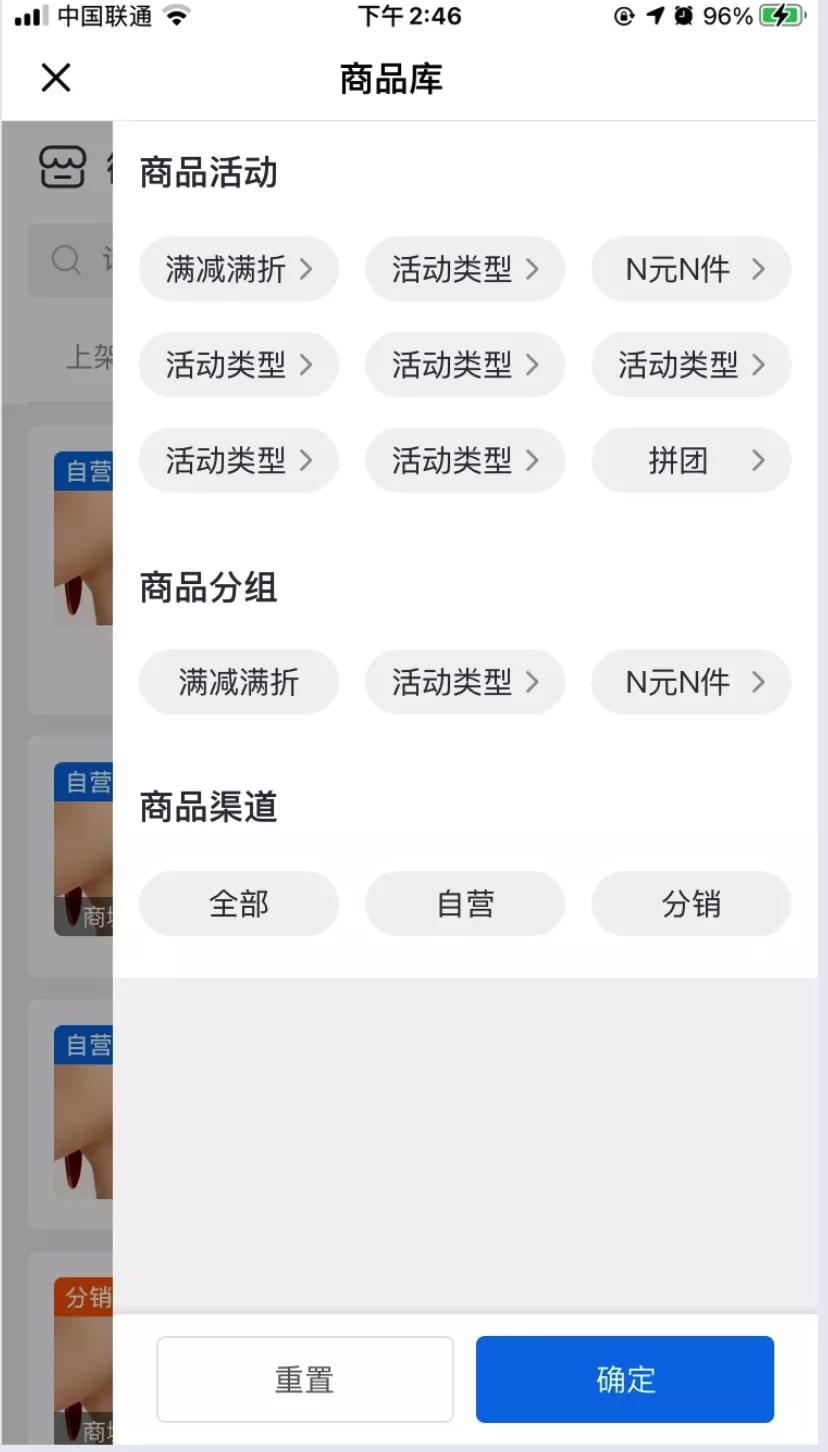Click the 分销 badge on the bottom product
828x1452 pixels.
(85, 1297)
